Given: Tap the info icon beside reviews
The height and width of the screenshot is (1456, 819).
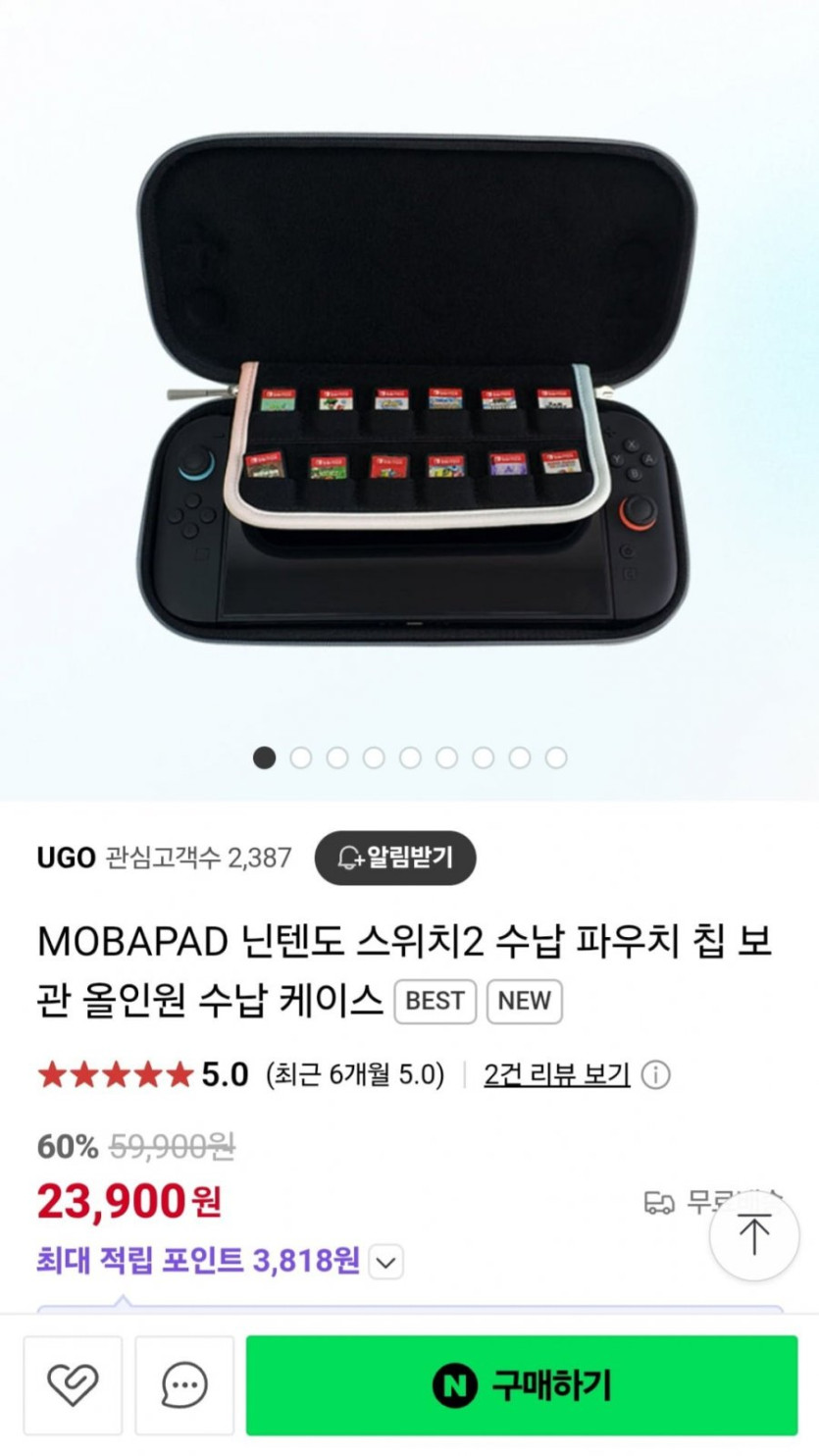Looking at the screenshot, I should tap(655, 1075).
